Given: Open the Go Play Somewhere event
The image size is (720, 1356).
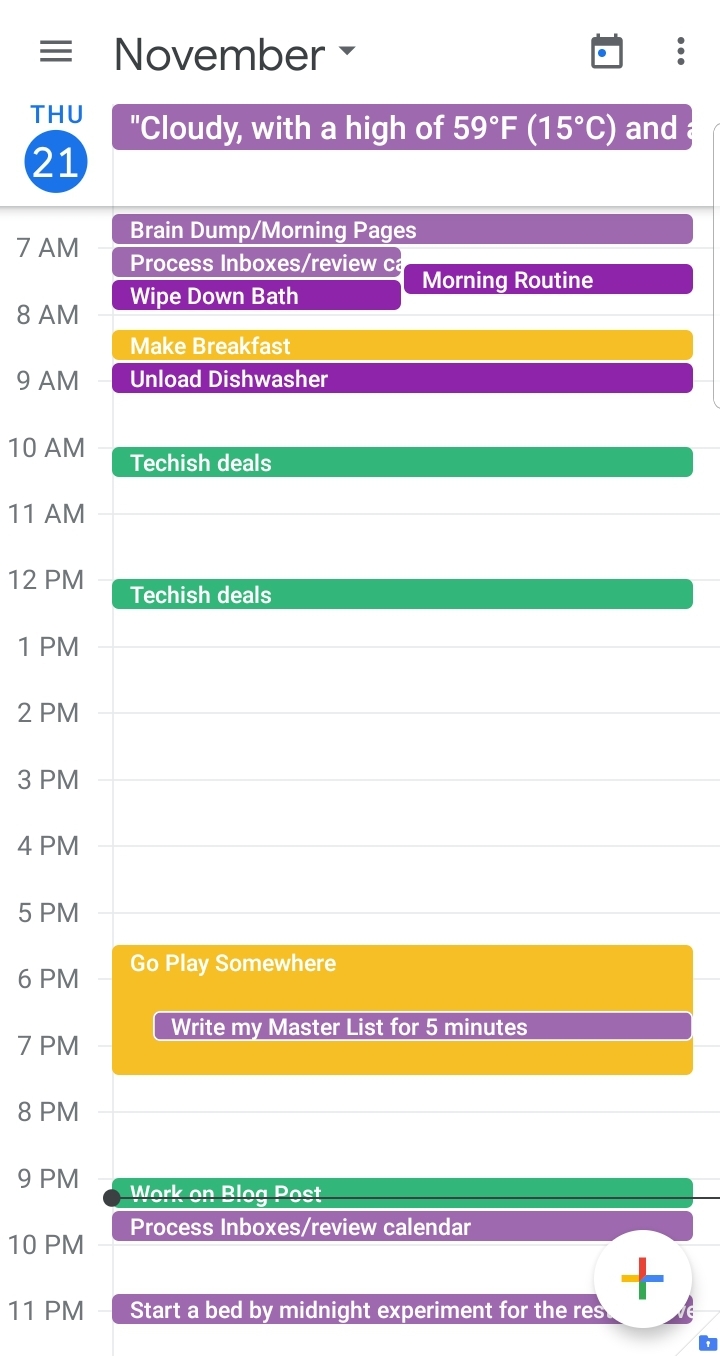Looking at the screenshot, I should [x=400, y=975].
